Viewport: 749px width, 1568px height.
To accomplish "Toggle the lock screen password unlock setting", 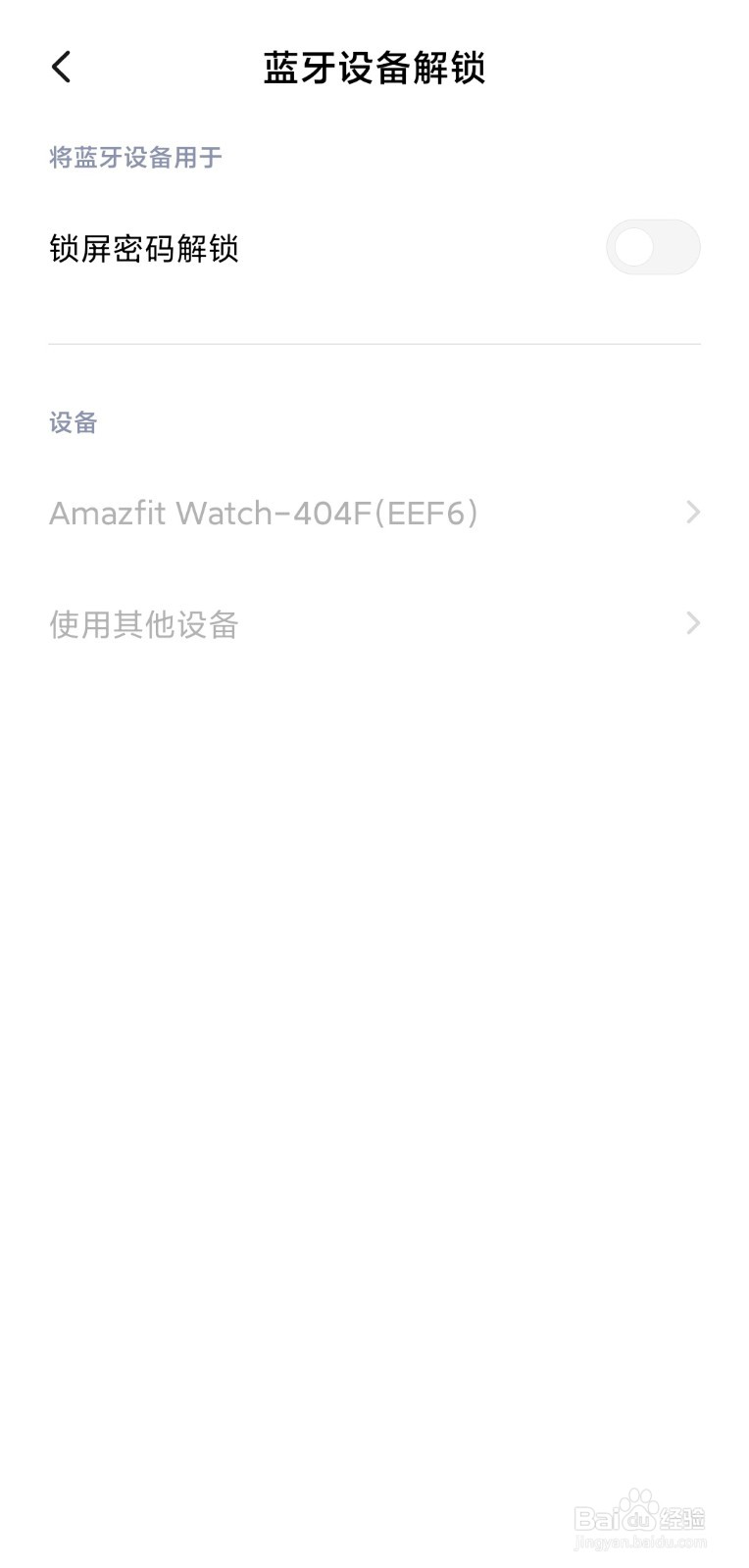I will (x=653, y=248).
